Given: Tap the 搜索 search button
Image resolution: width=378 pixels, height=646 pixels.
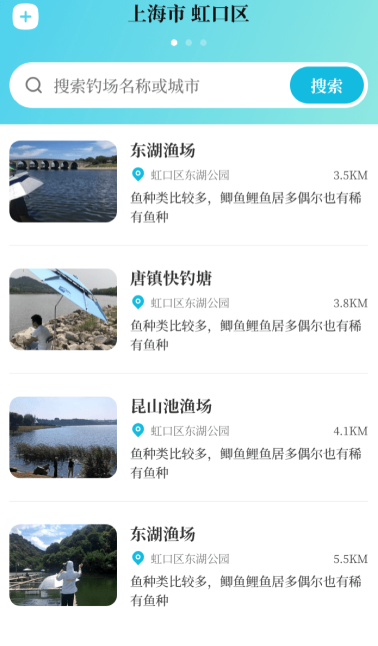Looking at the screenshot, I should coord(327,86).
